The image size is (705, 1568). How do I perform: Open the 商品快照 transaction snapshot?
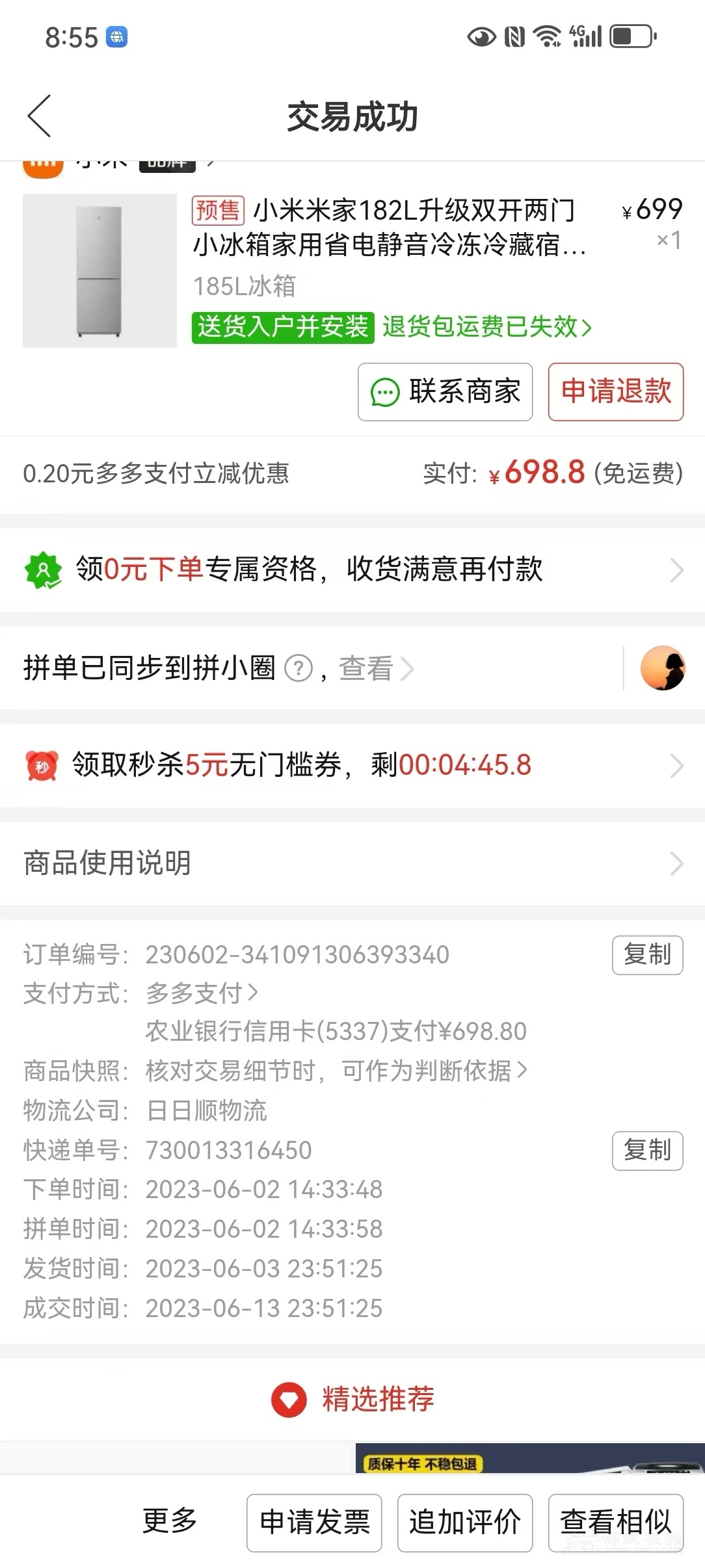(336, 1071)
